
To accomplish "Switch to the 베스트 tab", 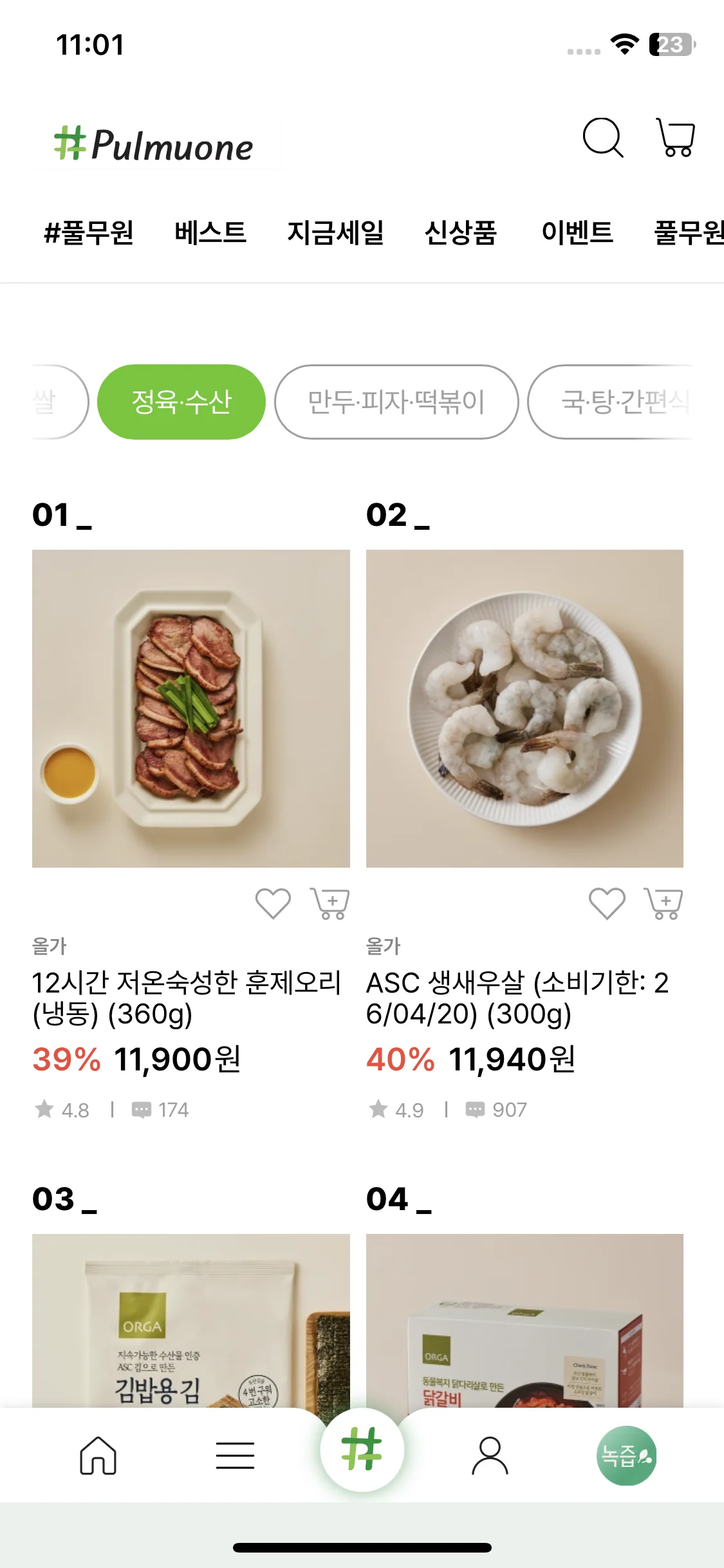I will pyautogui.click(x=210, y=232).
